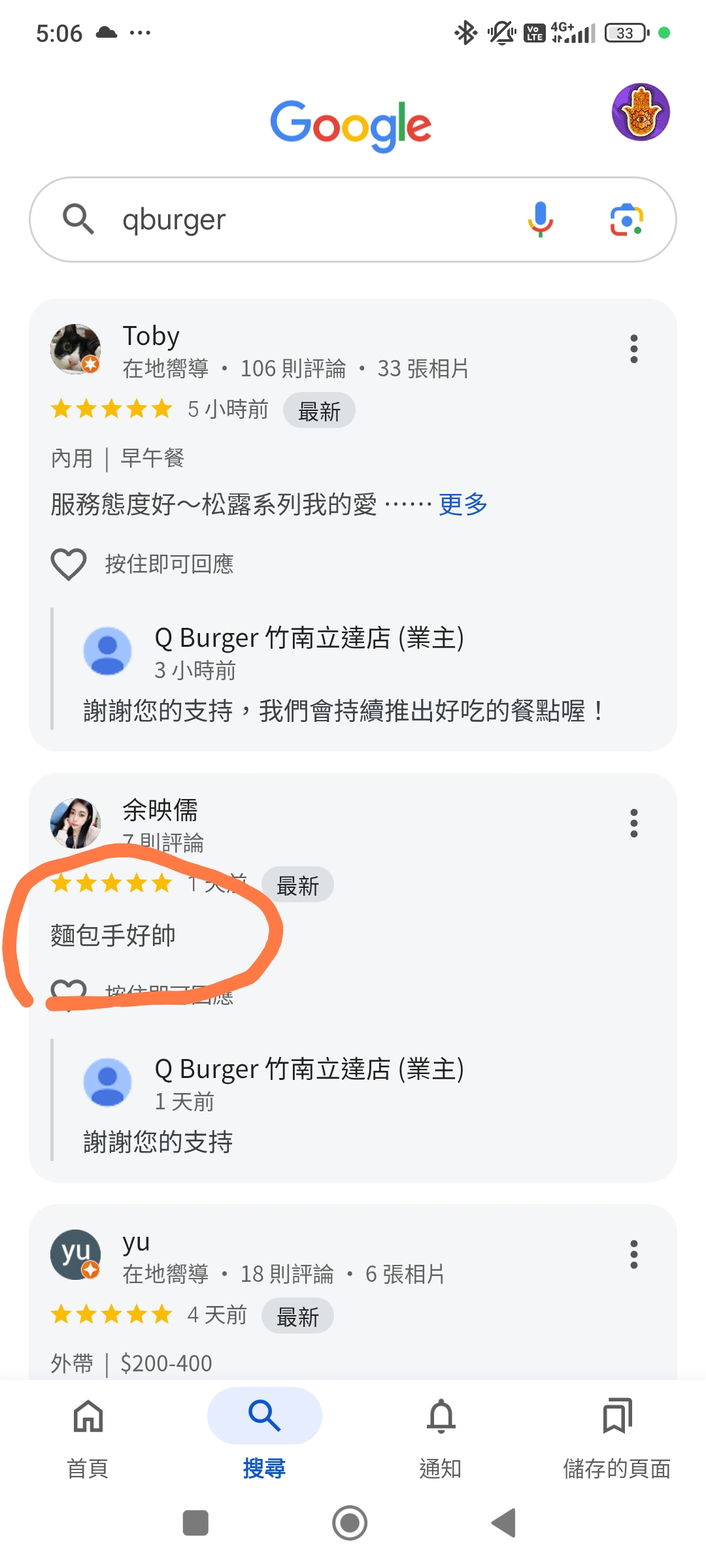Viewport: 706px width, 1568px height.
Task: Start voice search with the microphone
Action: coord(540,220)
